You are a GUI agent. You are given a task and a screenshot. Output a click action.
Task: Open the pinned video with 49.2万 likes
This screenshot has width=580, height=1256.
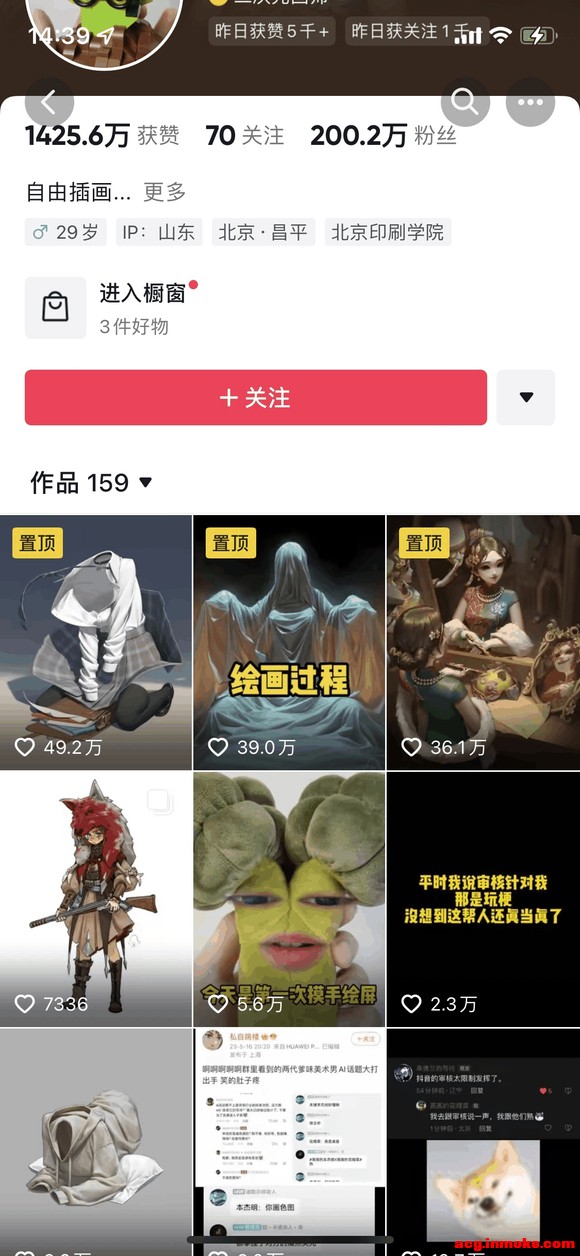point(96,642)
